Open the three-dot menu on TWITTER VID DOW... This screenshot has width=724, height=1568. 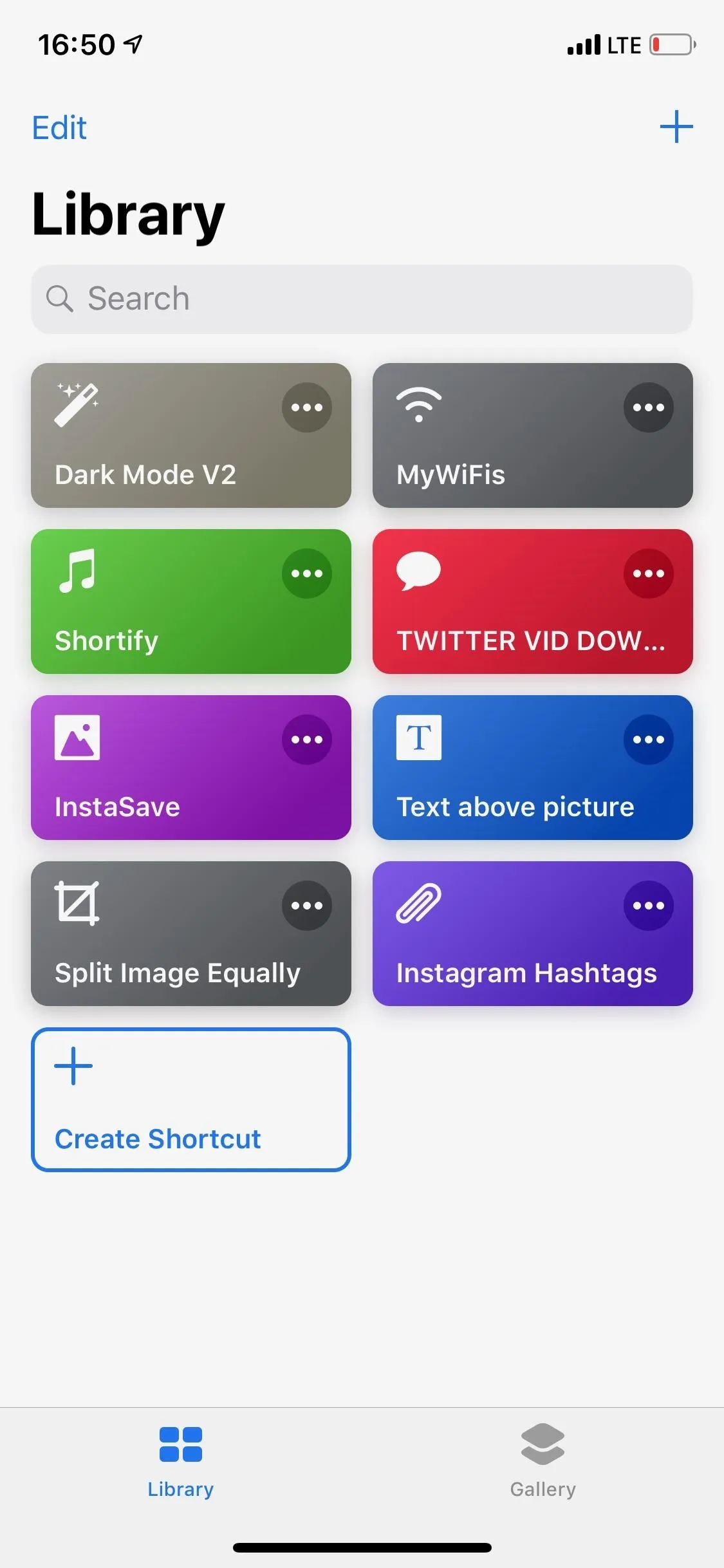(x=649, y=574)
